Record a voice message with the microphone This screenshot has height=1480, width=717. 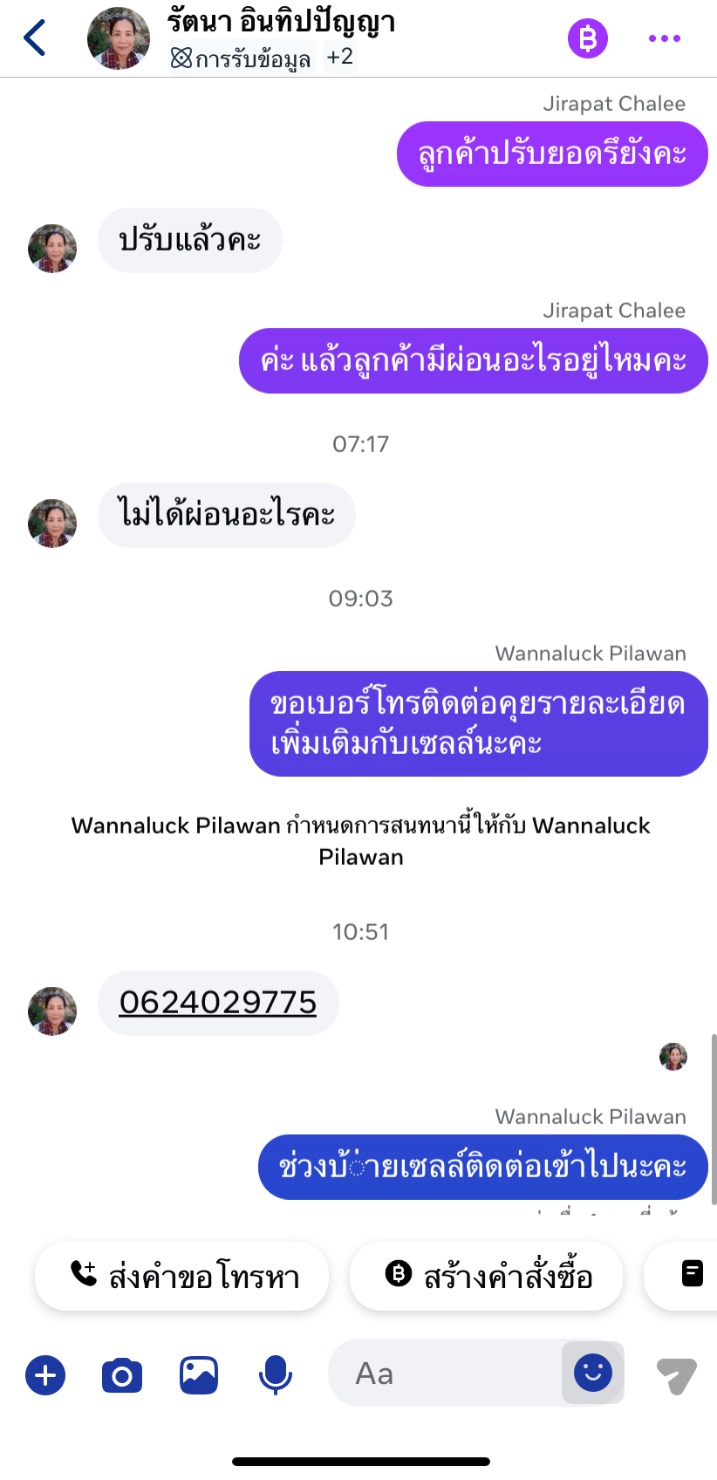click(x=275, y=1376)
